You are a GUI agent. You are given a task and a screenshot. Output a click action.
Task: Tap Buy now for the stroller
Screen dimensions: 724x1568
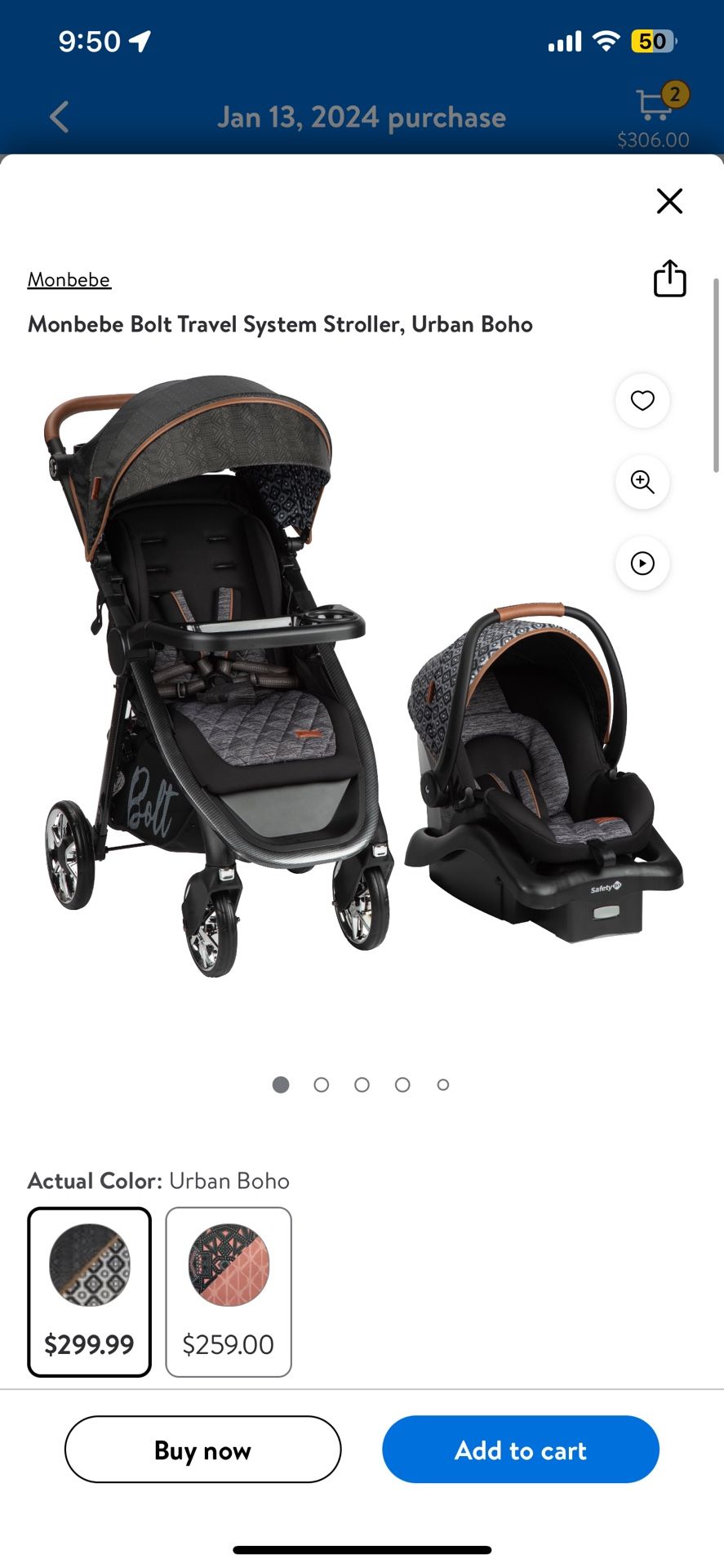point(202,1450)
